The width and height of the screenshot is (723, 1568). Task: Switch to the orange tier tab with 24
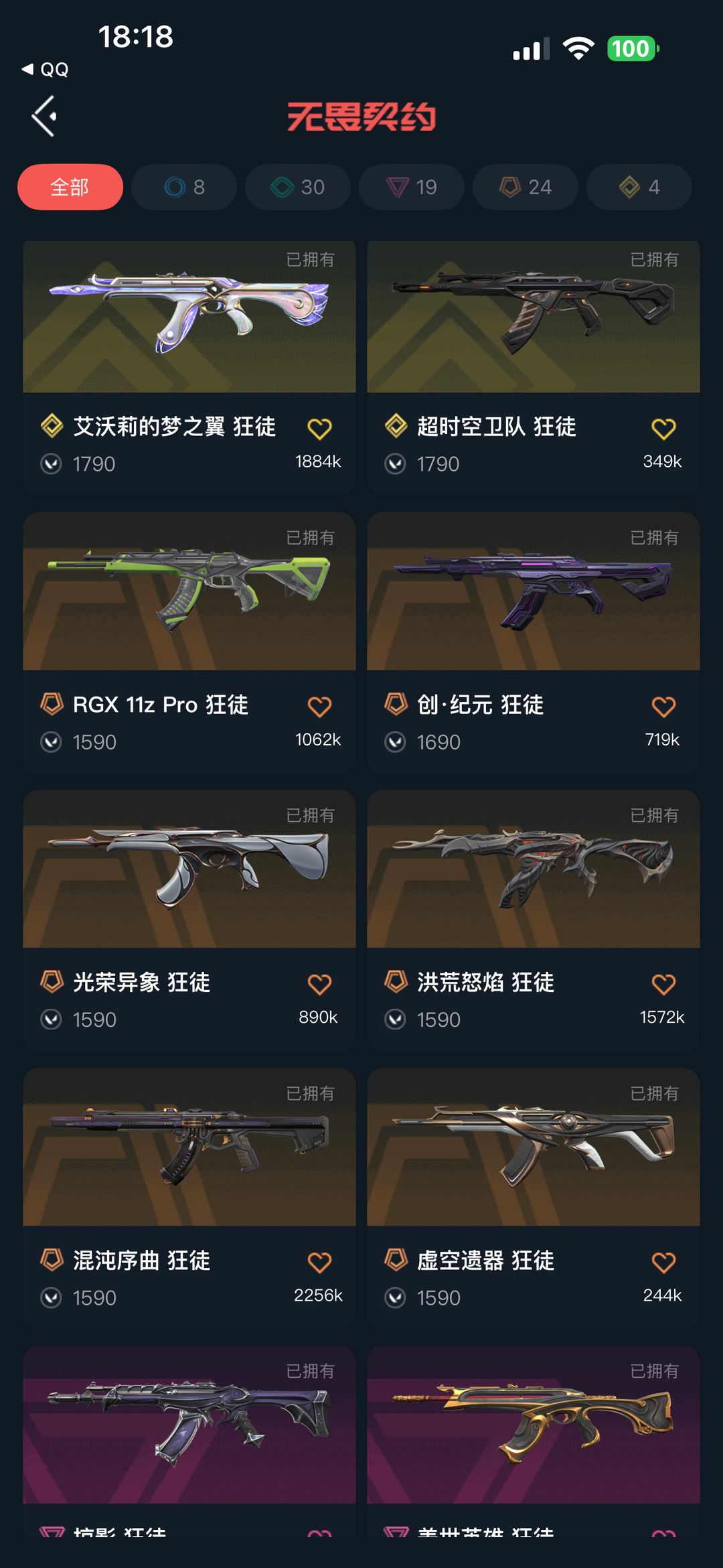[x=526, y=187]
